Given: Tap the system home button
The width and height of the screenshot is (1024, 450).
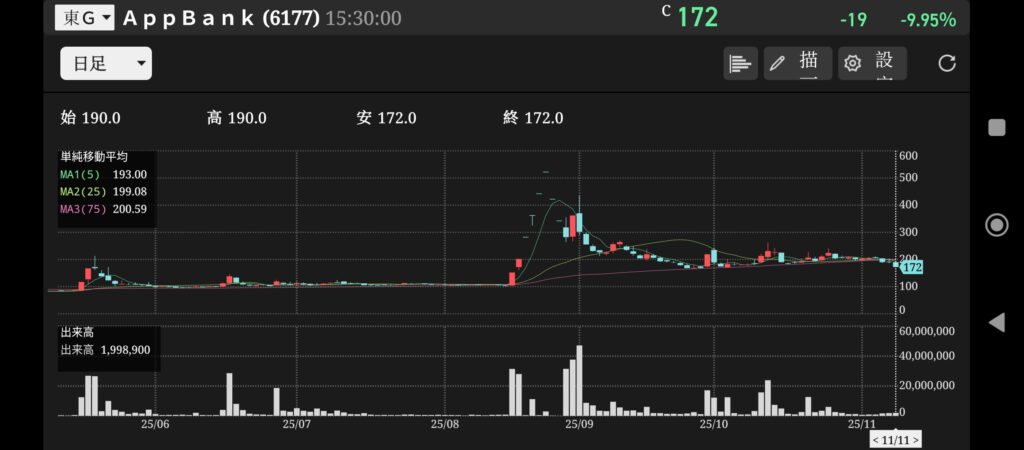Looking at the screenshot, I should 996,224.
